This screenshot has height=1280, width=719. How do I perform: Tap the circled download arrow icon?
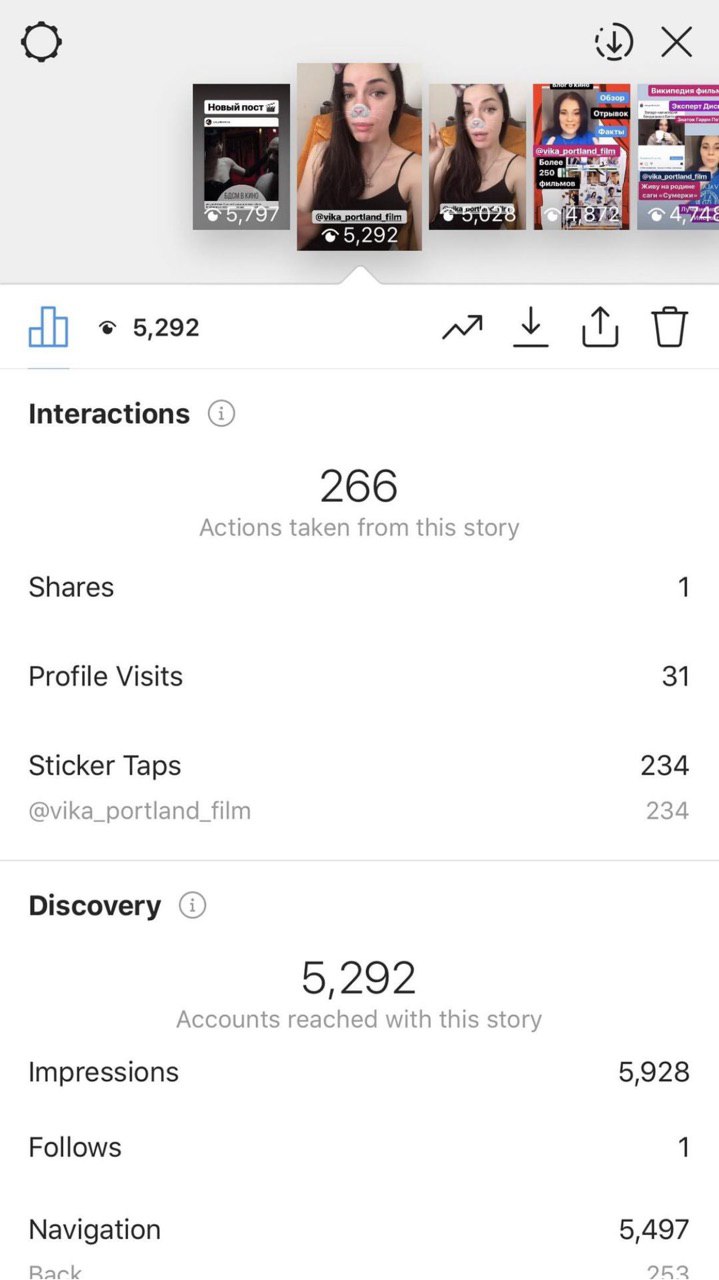point(614,42)
